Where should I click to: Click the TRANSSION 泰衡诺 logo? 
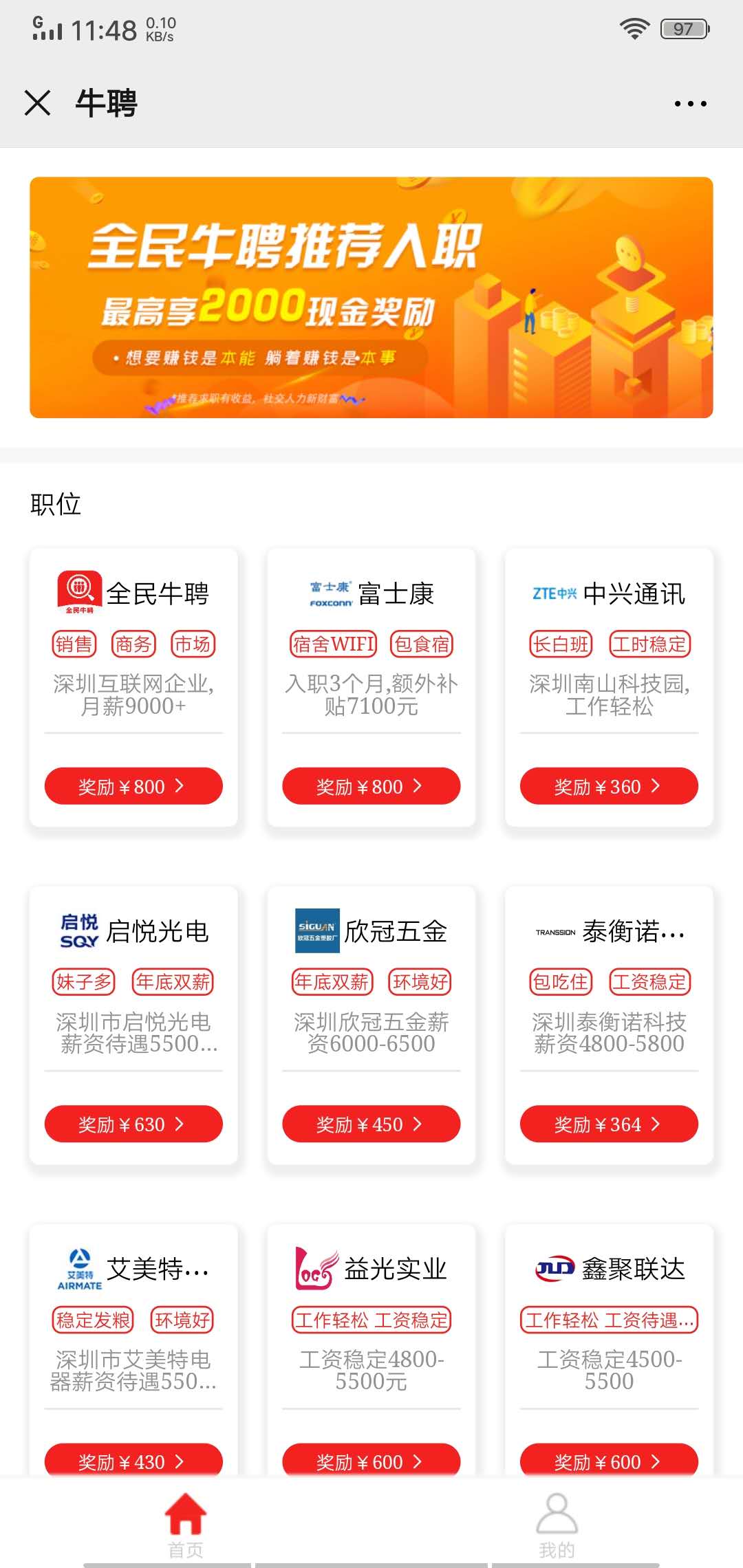click(x=555, y=932)
